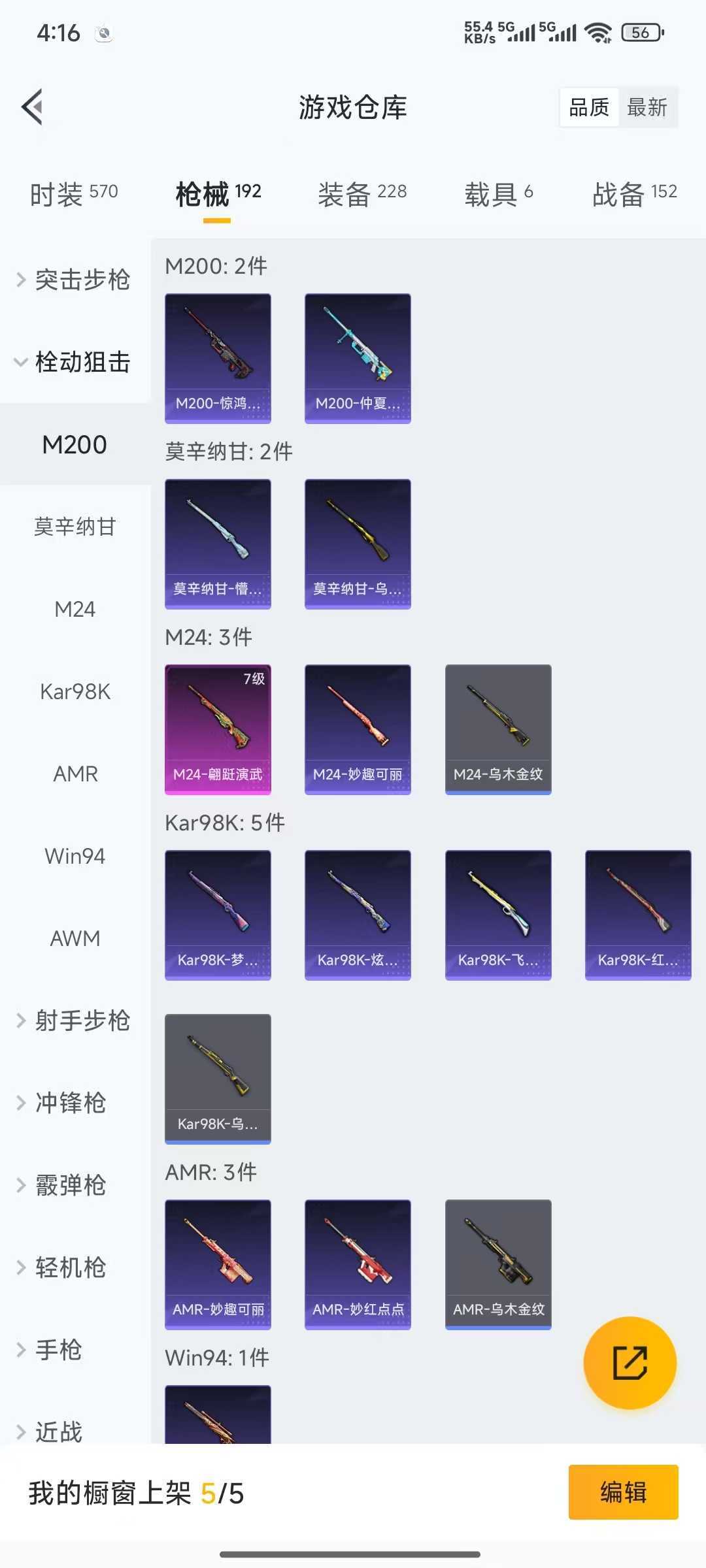Open the M24-翩跹演武 level 7 skin
Image resolution: width=706 pixels, height=1568 pixels.
point(218,729)
